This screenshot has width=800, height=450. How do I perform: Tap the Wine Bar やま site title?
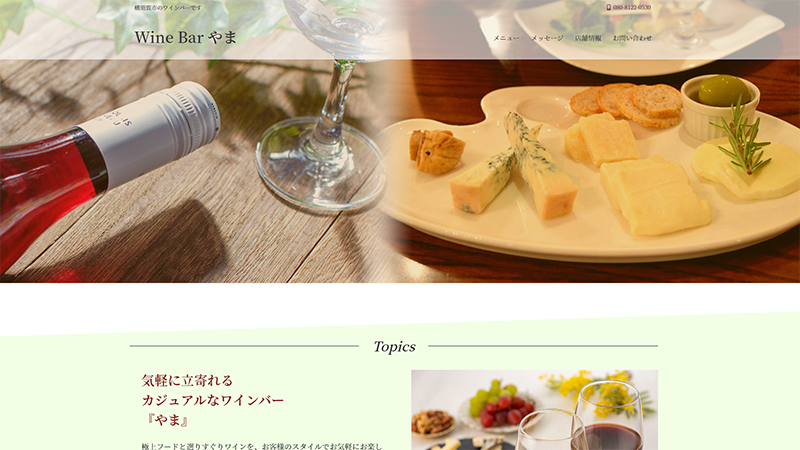(x=186, y=37)
